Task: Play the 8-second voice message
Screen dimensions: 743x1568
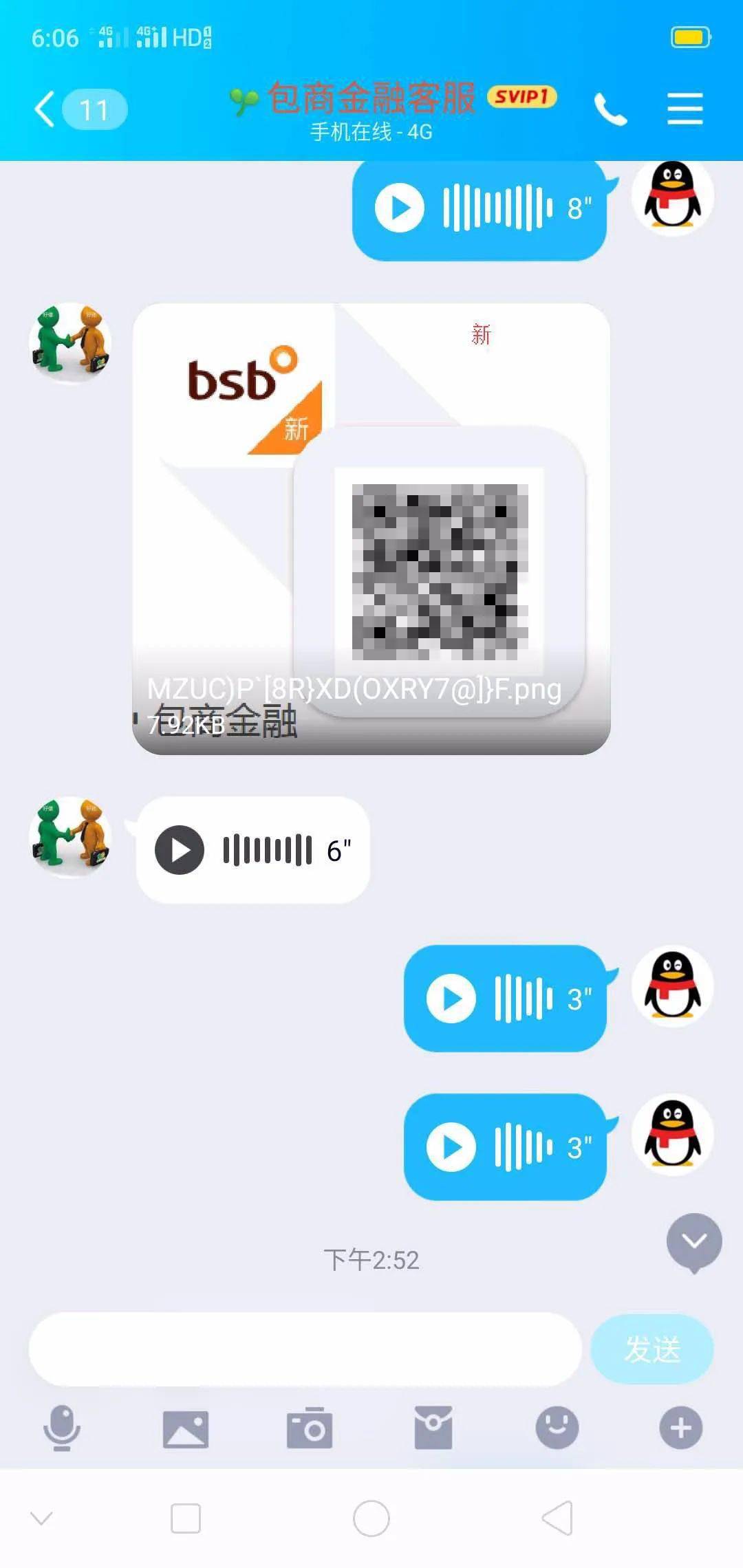Action: tap(400, 208)
